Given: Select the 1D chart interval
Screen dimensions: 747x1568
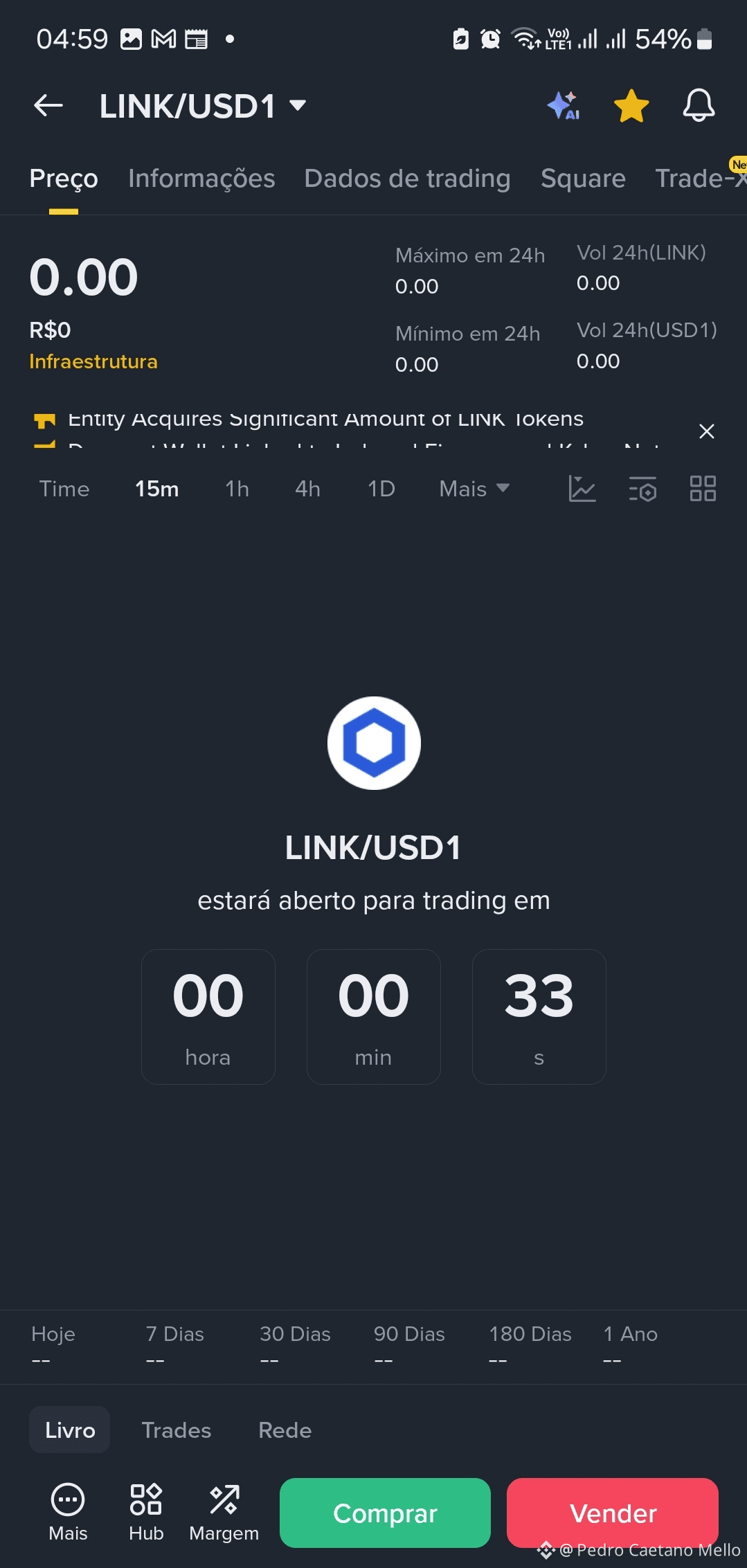Looking at the screenshot, I should click(381, 489).
